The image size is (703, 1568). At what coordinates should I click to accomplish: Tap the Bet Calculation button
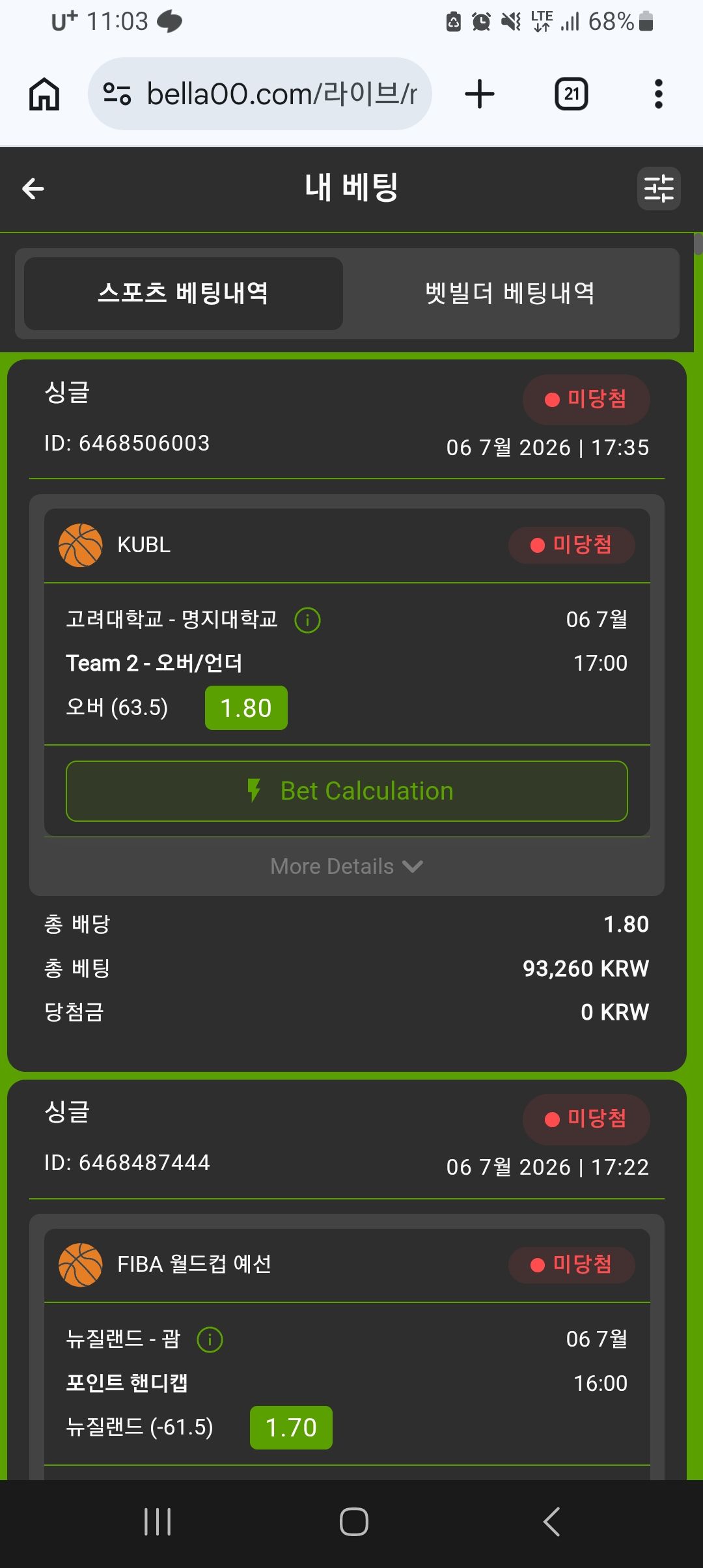click(347, 791)
